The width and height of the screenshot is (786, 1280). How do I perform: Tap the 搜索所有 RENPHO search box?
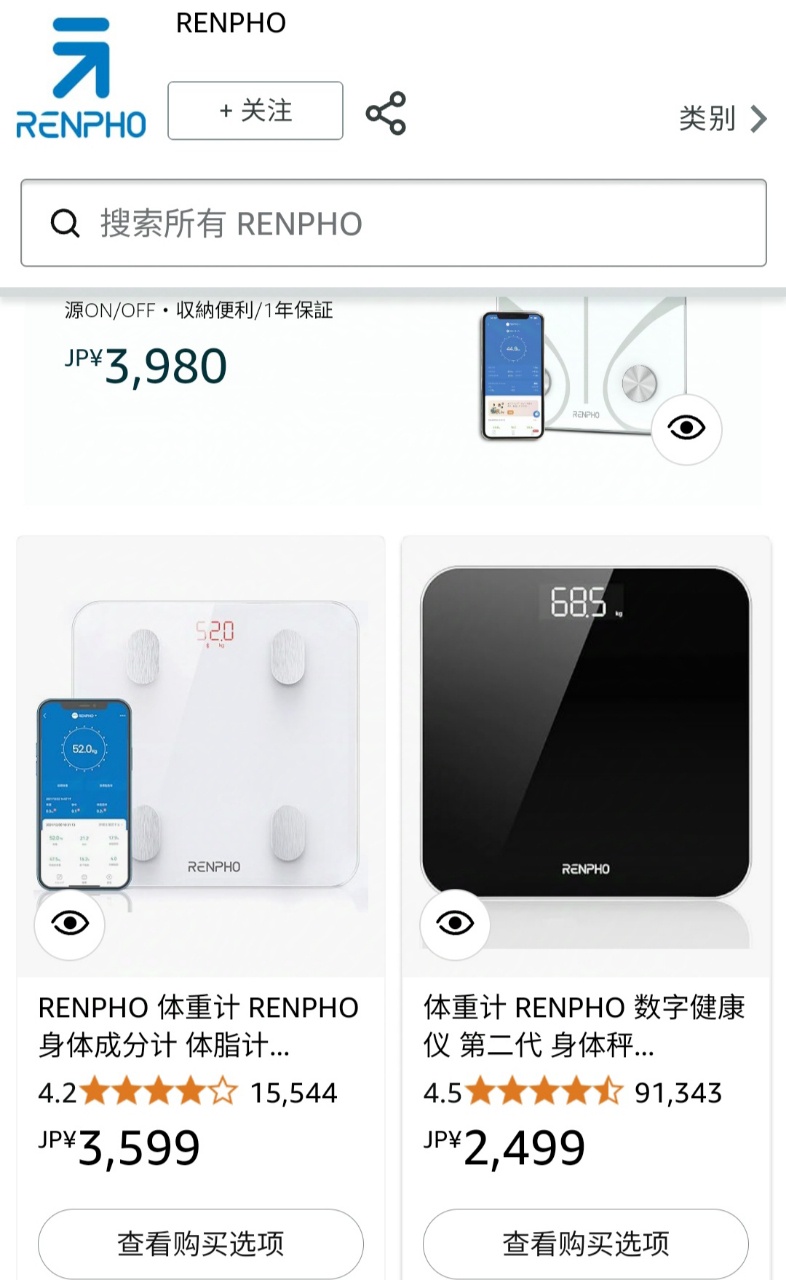click(393, 223)
